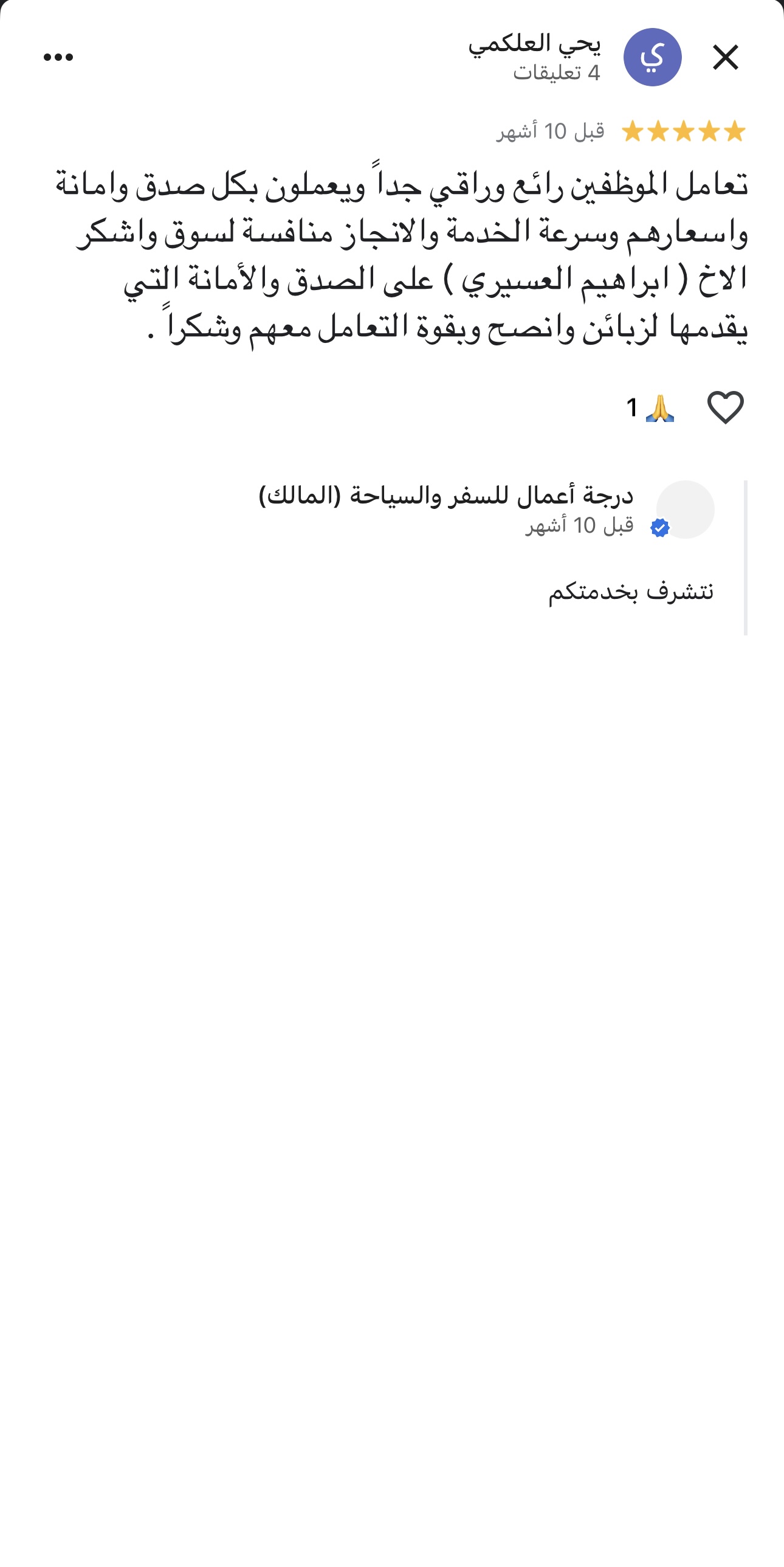Close the review detail view
Viewport: 784px width, 1567px height.
[x=725, y=58]
